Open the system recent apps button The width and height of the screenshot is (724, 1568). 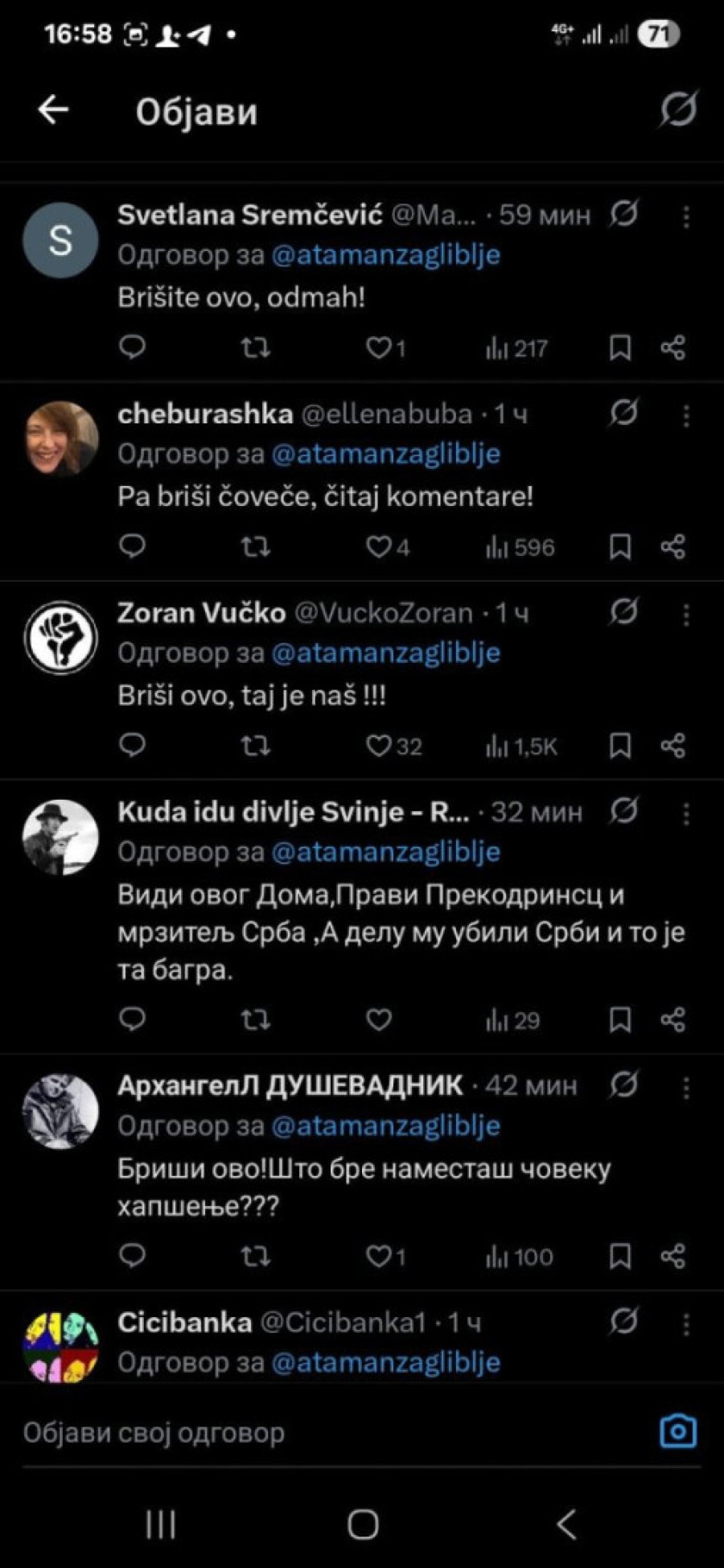click(x=161, y=1523)
